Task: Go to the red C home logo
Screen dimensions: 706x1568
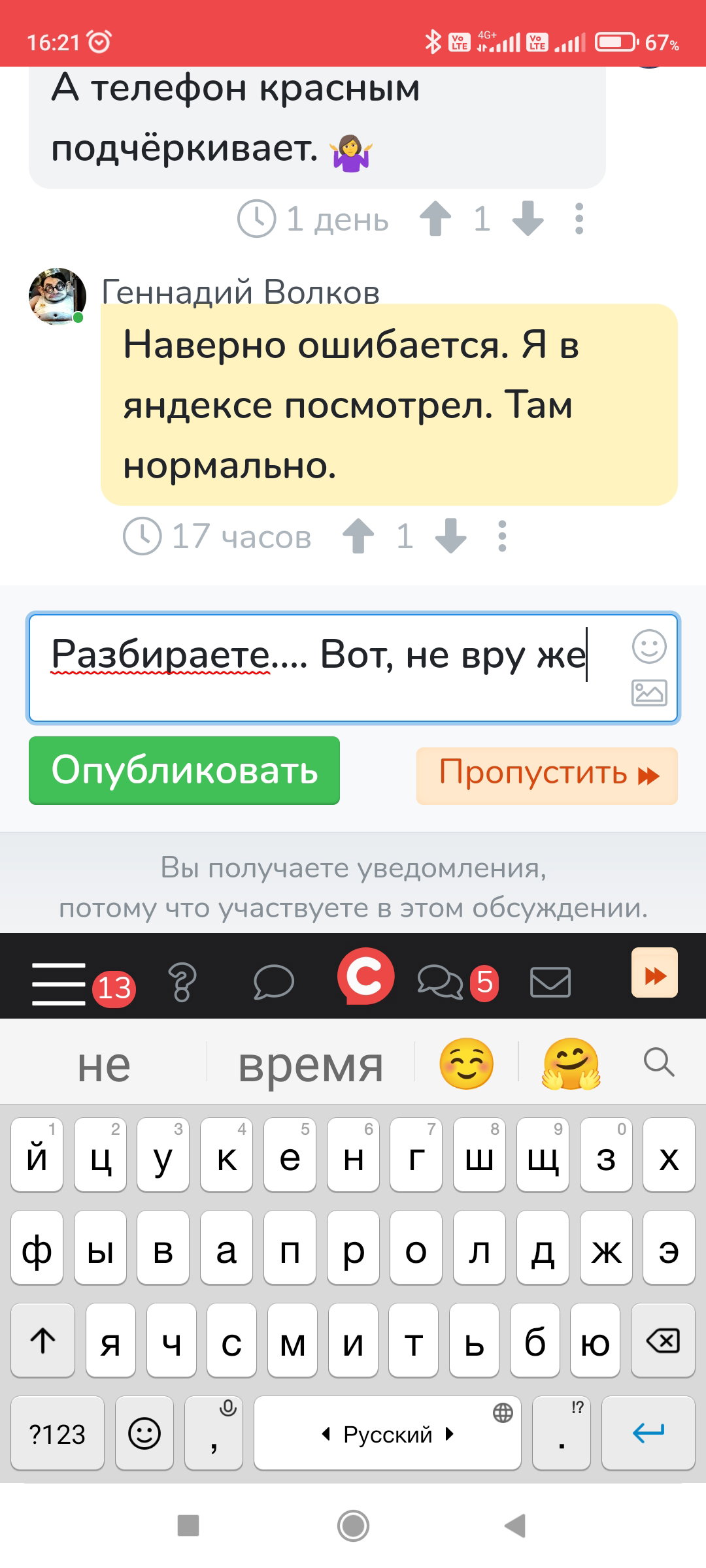Action: [365, 976]
